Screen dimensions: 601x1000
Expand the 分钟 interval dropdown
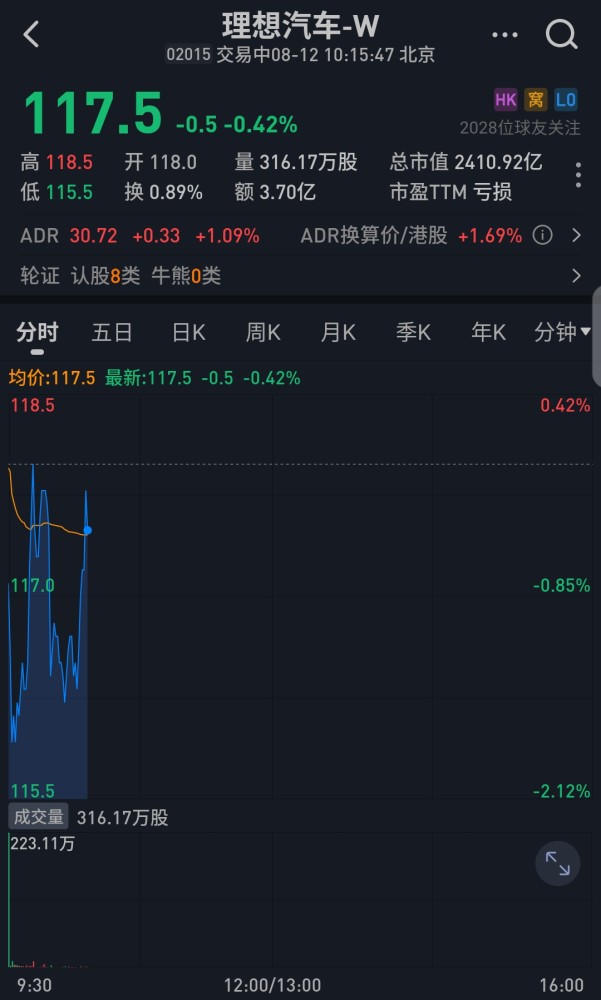click(x=562, y=333)
